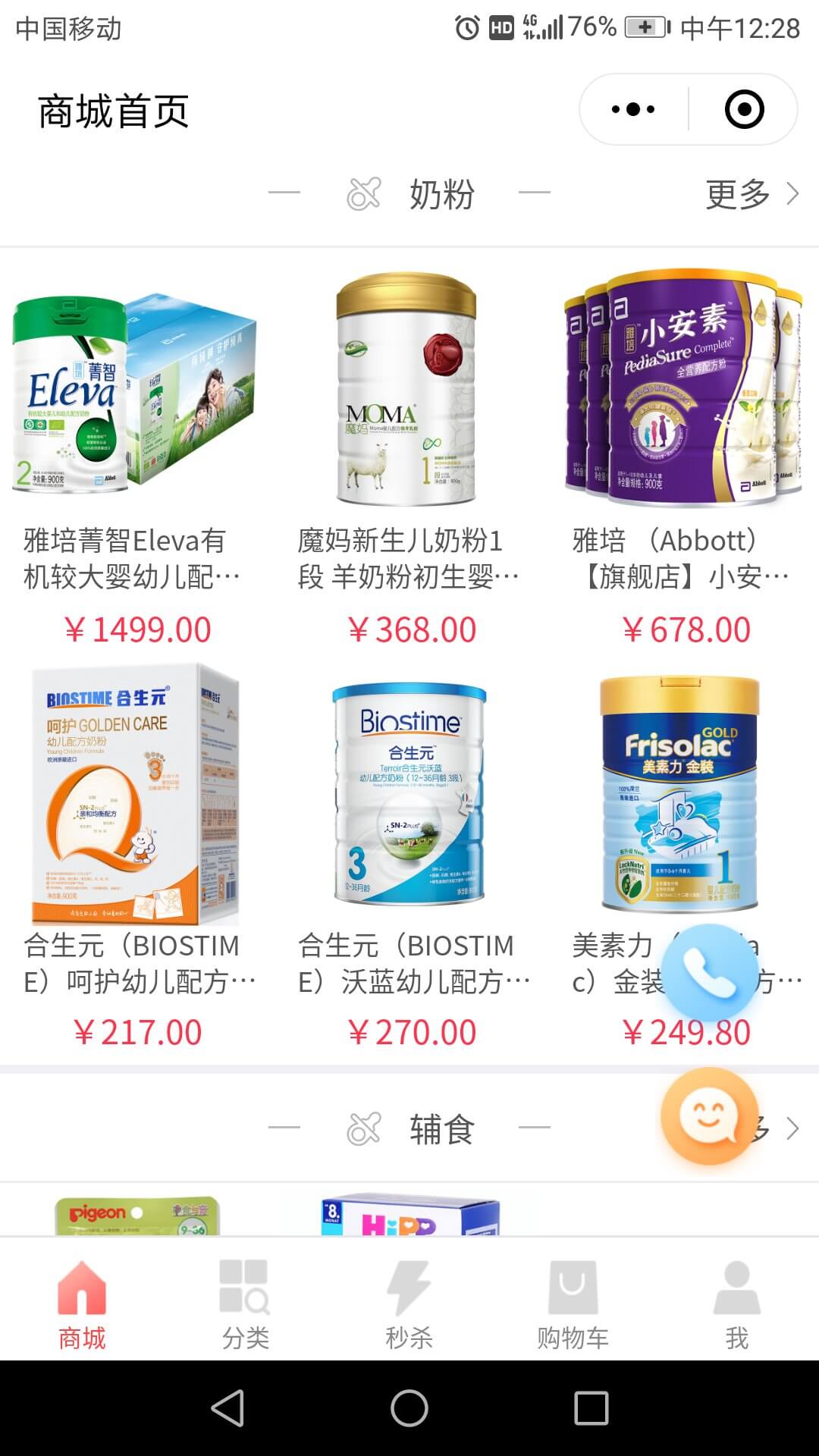819x1456 pixels.
Task: Show more 奶粉 products
Action: (751, 194)
